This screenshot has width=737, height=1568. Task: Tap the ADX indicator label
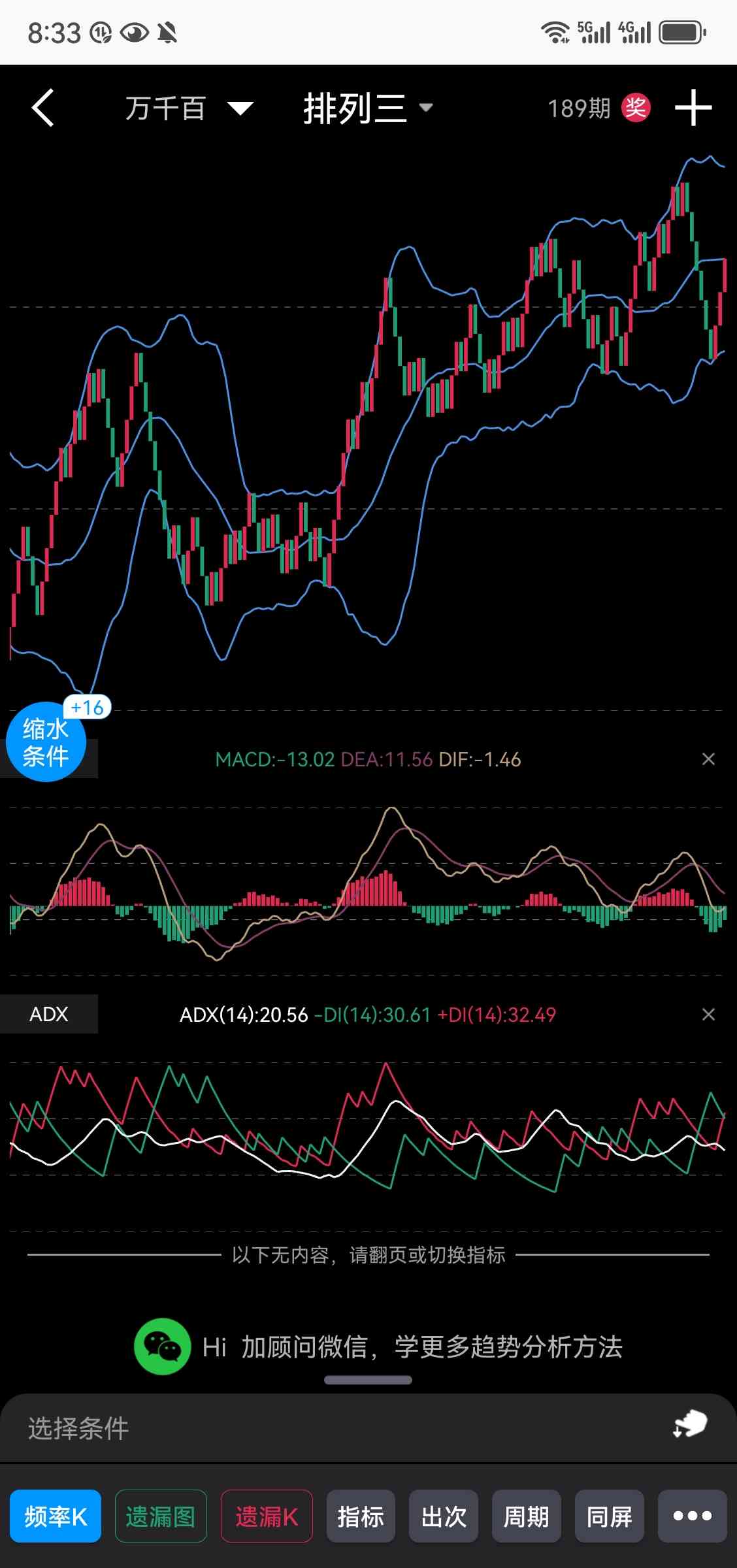49,1014
